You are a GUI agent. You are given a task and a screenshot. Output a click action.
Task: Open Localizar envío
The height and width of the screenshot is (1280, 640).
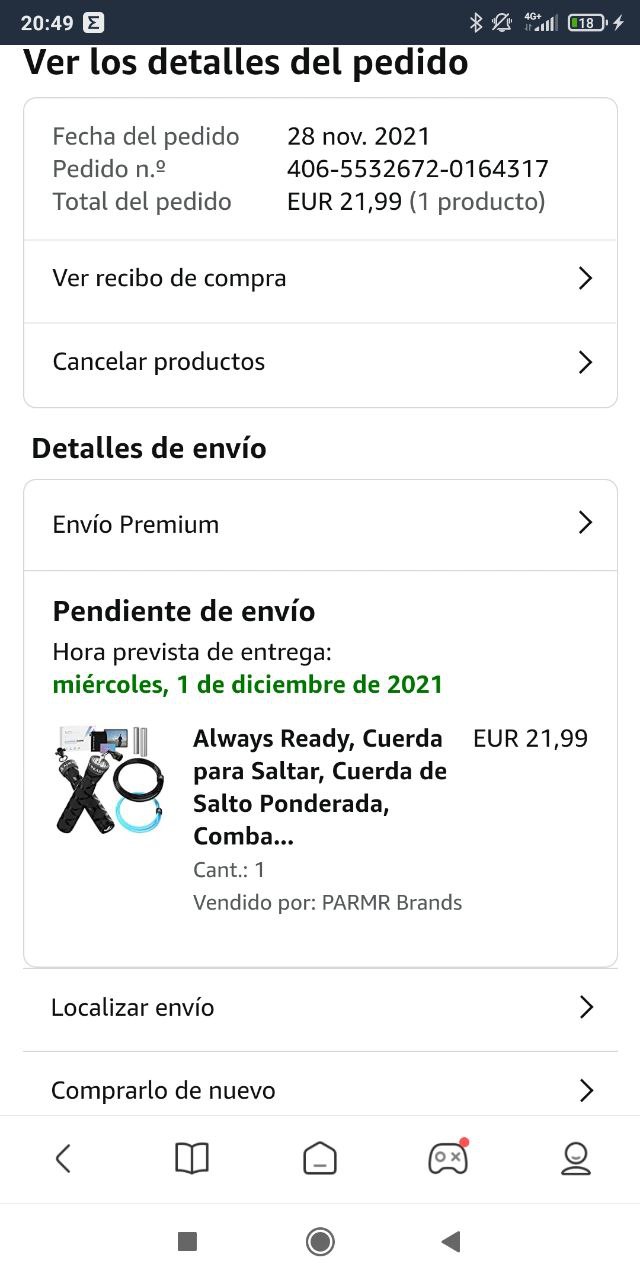coord(320,1008)
